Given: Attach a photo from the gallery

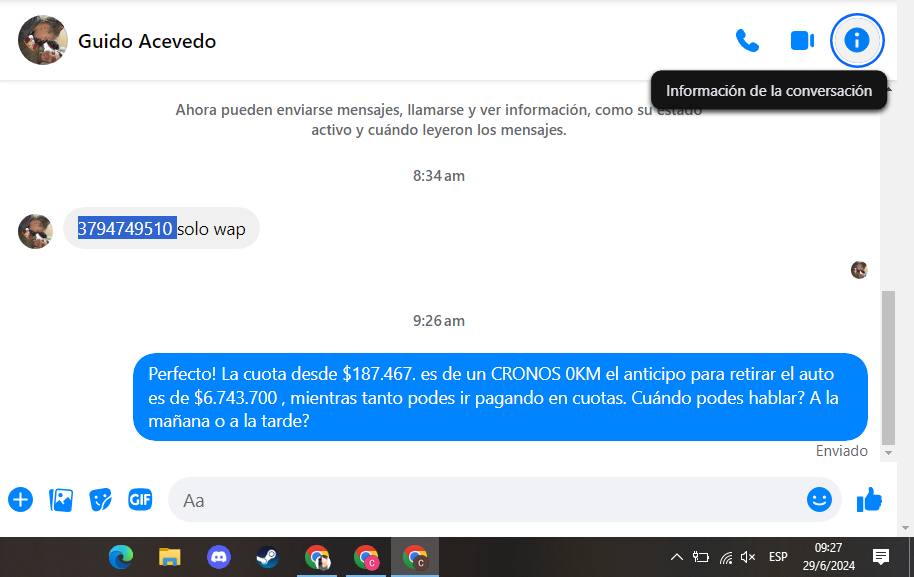Looking at the screenshot, I should pyautogui.click(x=61, y=499).
